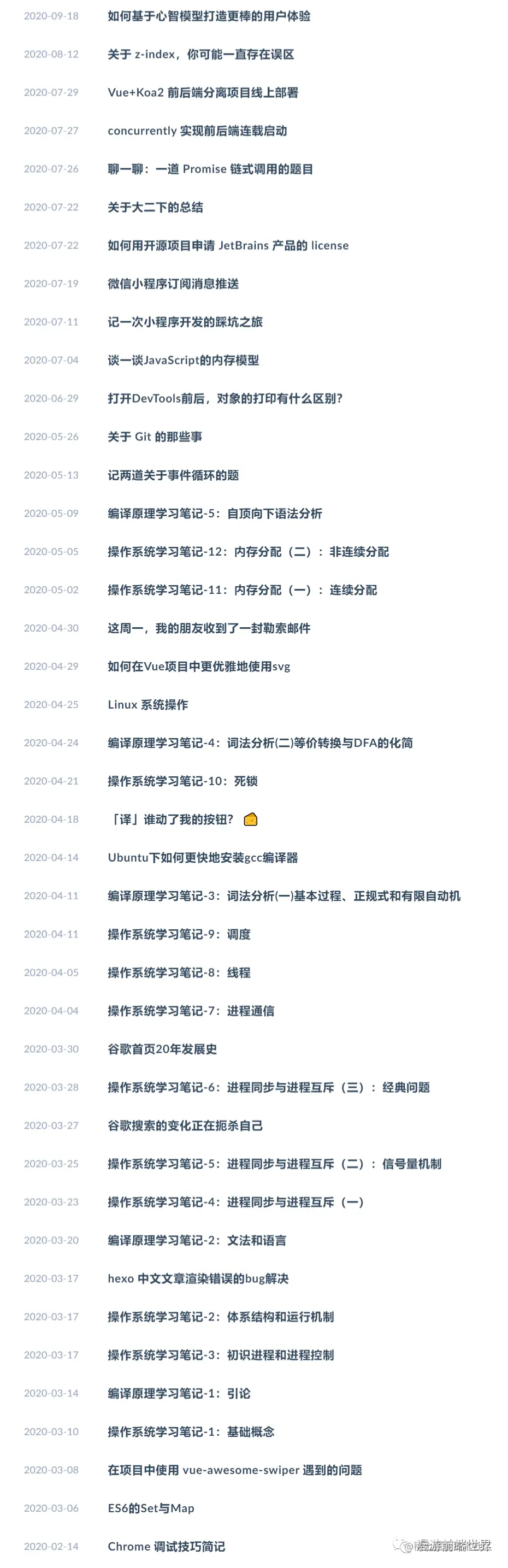
Task: Open 谷歌首页20年发展史
Action: click(x=162, y=1049)
